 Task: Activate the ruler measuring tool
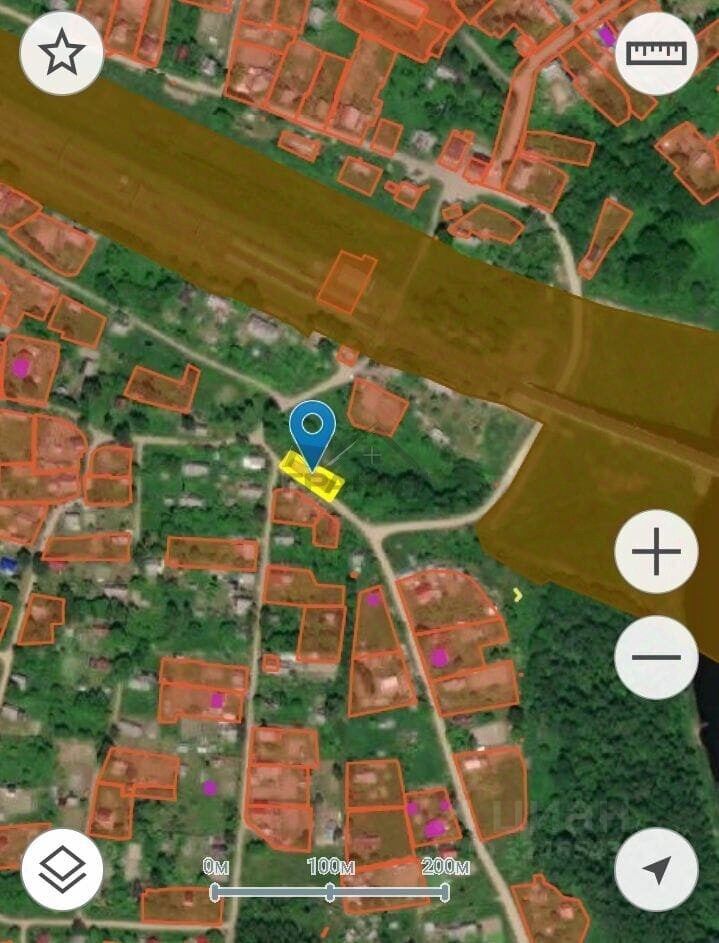pyautogui.click(x=656, y=53)
